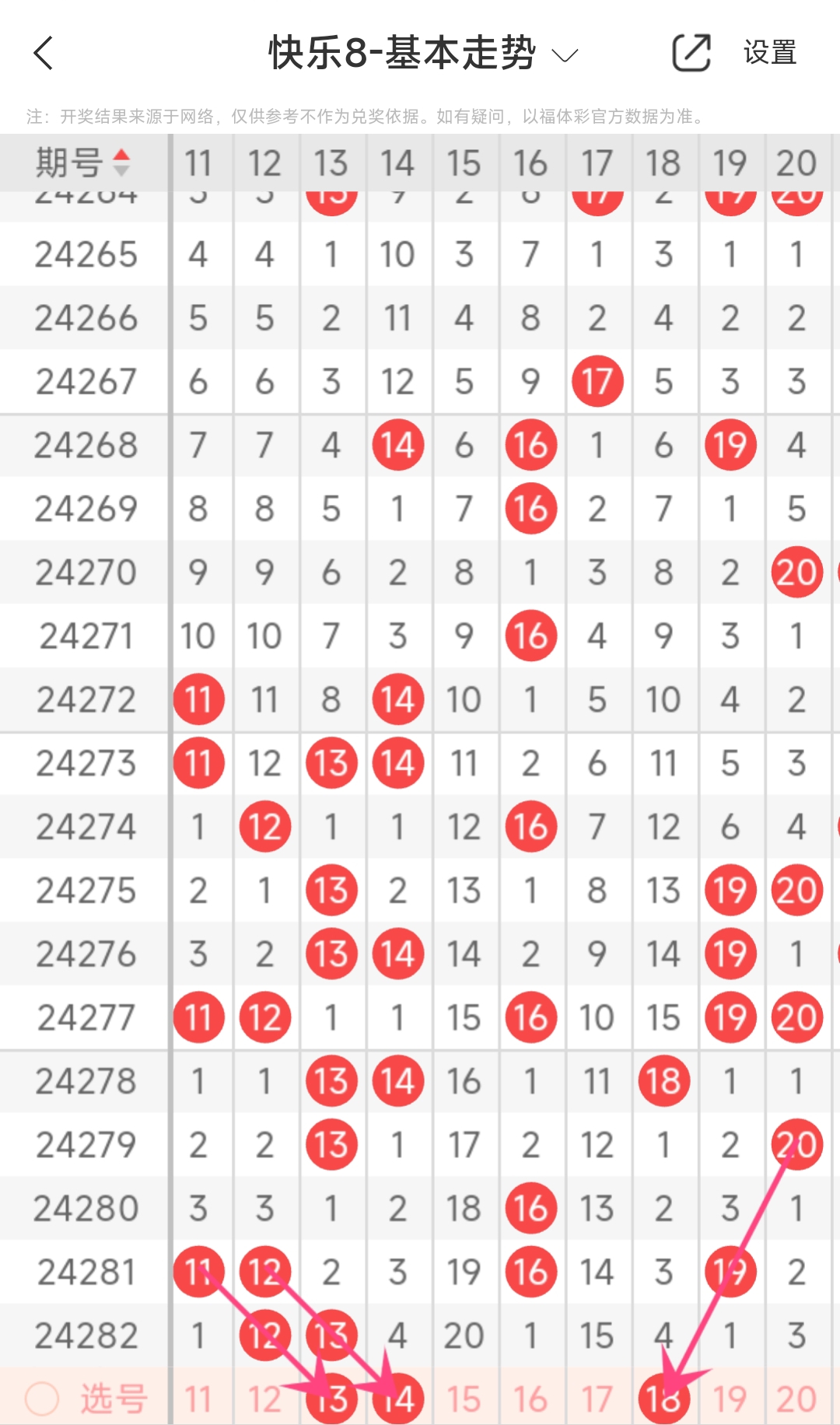Select number 19 in the 选号 row
This screenshot has width=840, height=1425.
tap(730, 1399)
